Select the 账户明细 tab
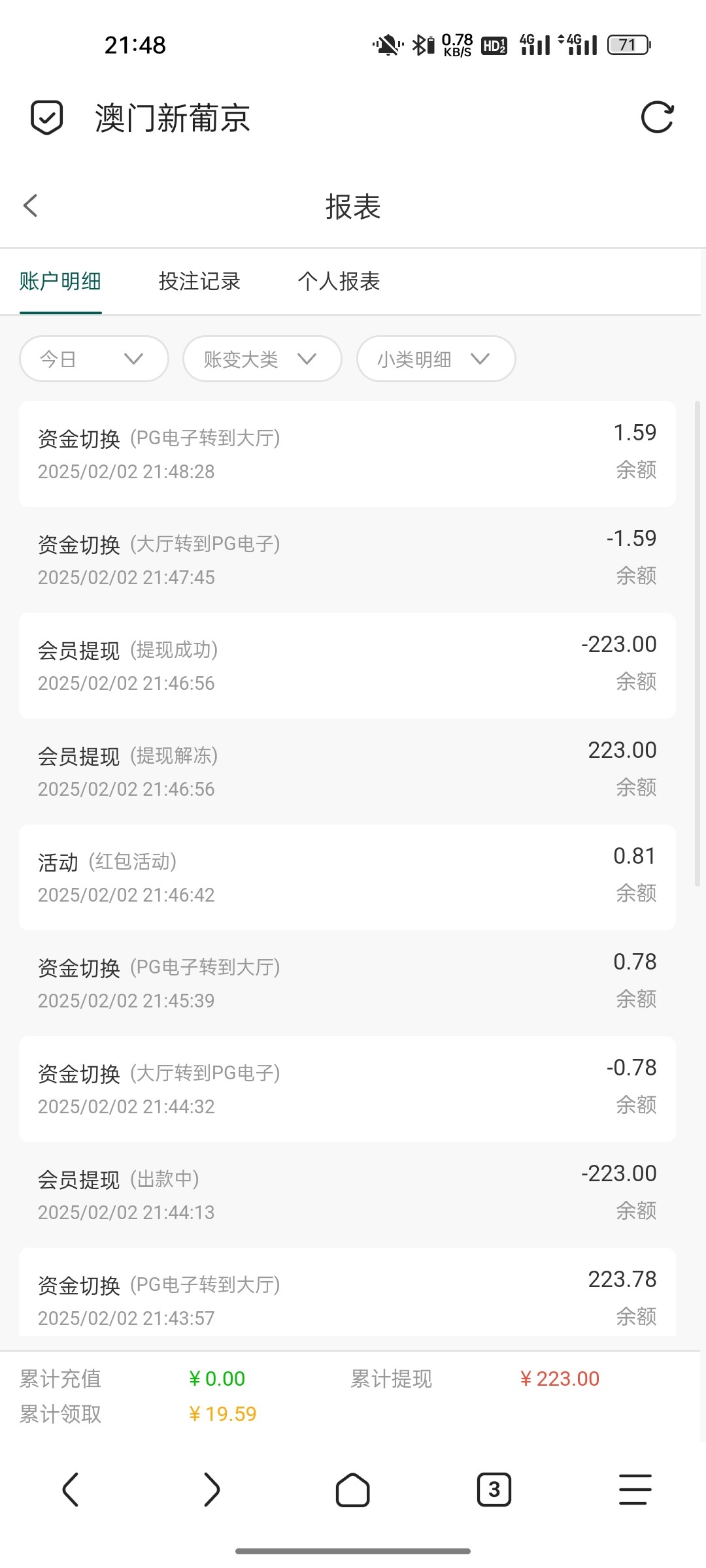Screen dimensions: 706x1568 [x=60, y=282]
